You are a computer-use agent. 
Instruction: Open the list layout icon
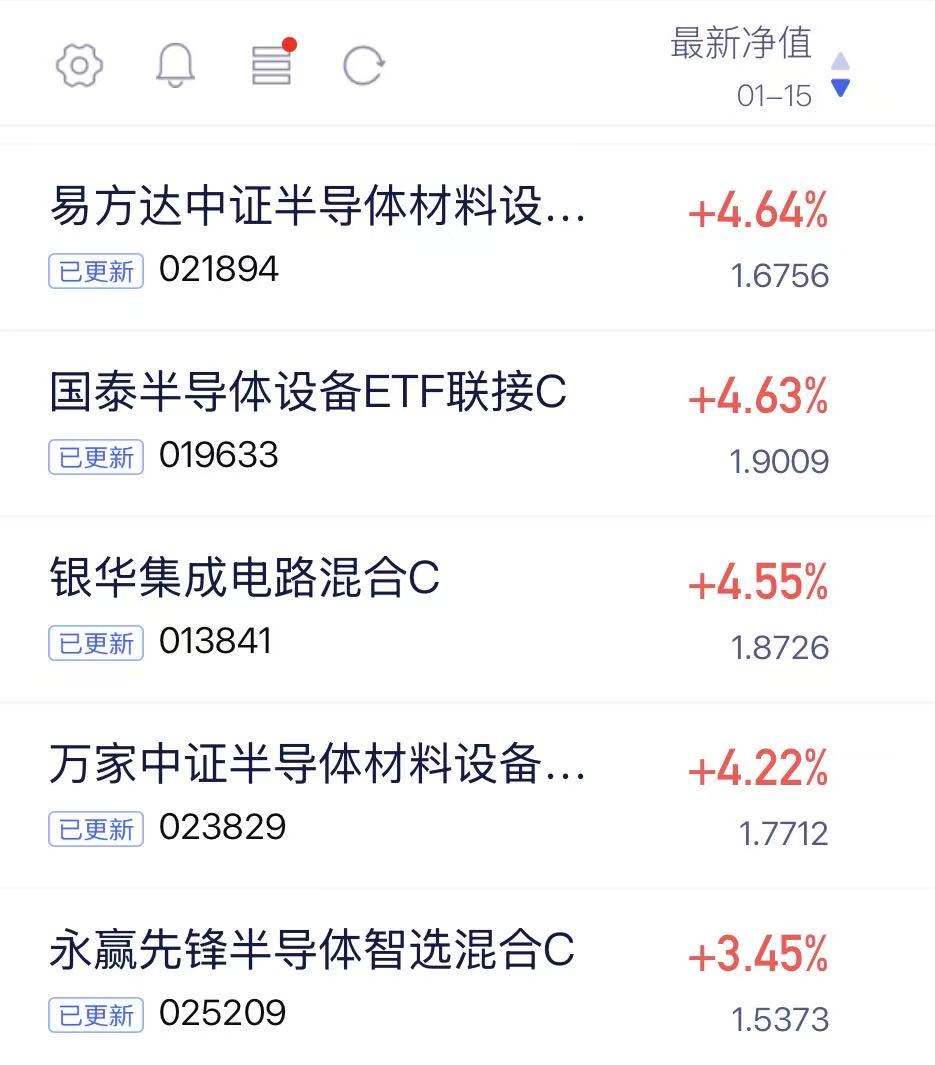[x=271, y=66]
